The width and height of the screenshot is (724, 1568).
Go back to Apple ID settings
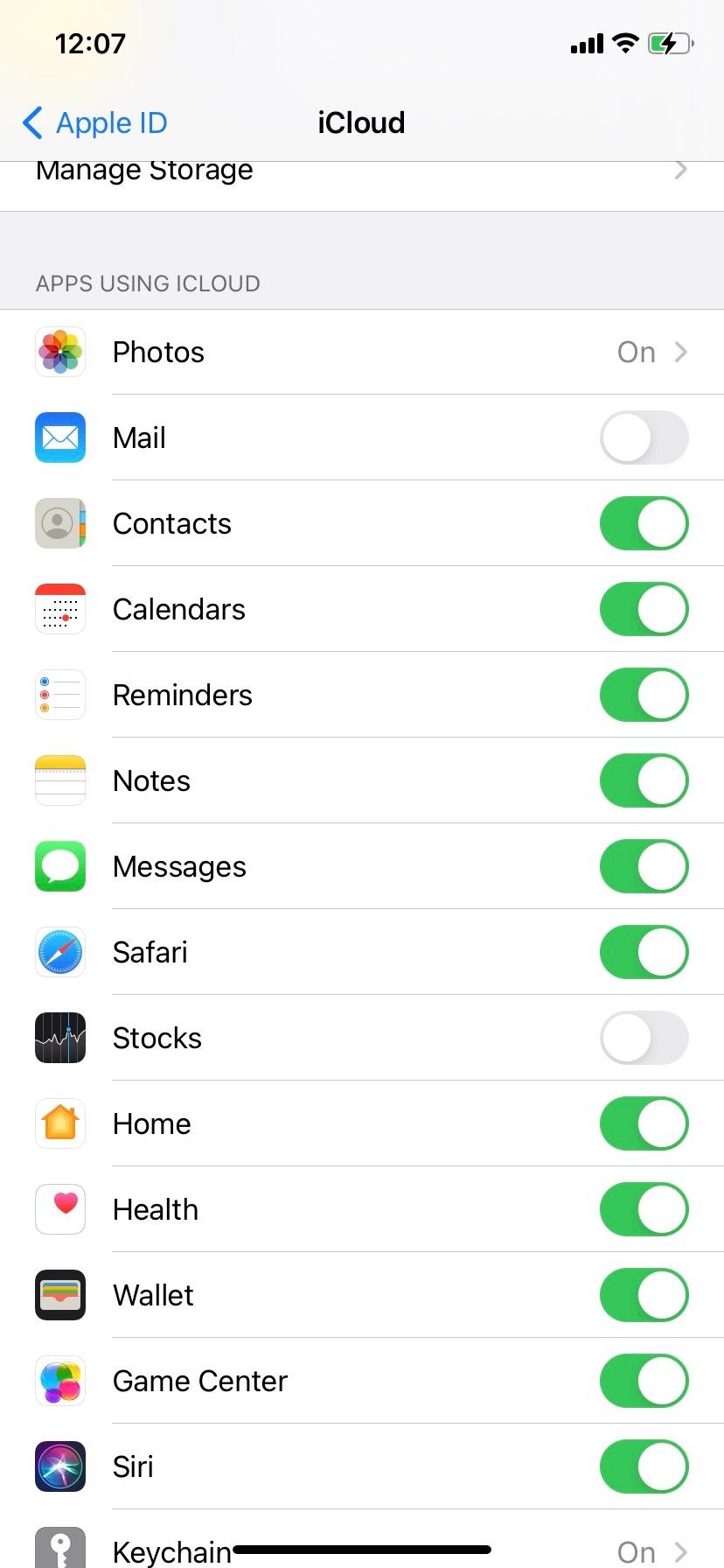94,123
